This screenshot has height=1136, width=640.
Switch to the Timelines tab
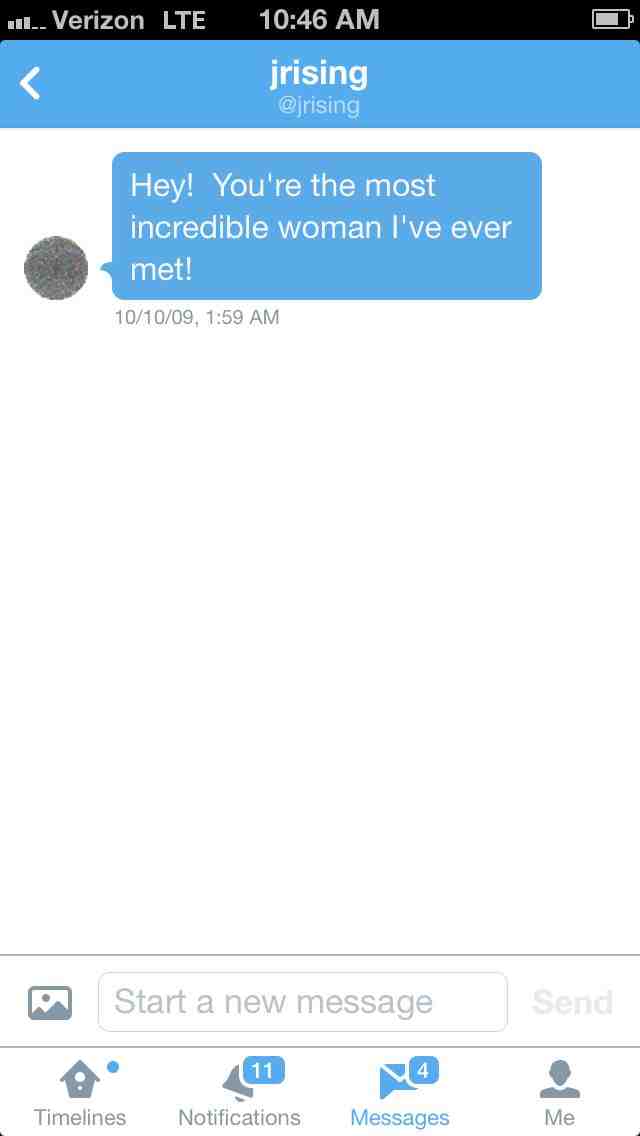coord(80,1092)
